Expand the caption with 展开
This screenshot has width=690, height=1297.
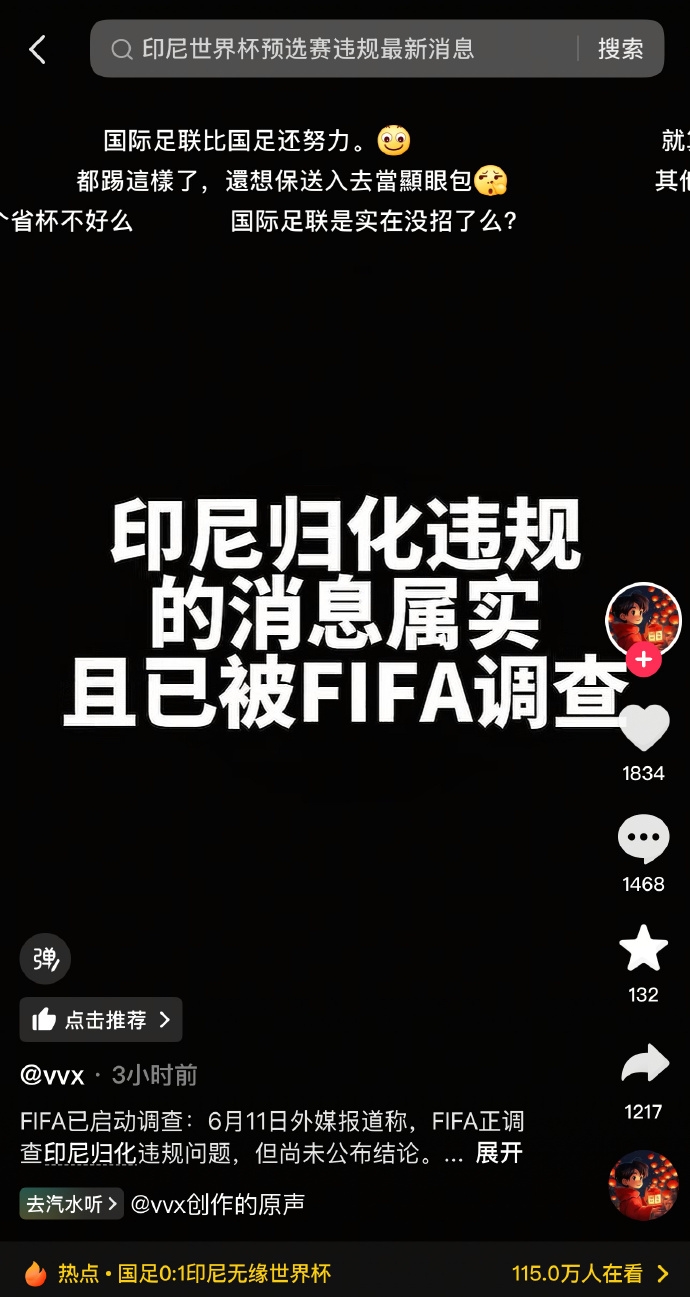tap(498, 1153)
